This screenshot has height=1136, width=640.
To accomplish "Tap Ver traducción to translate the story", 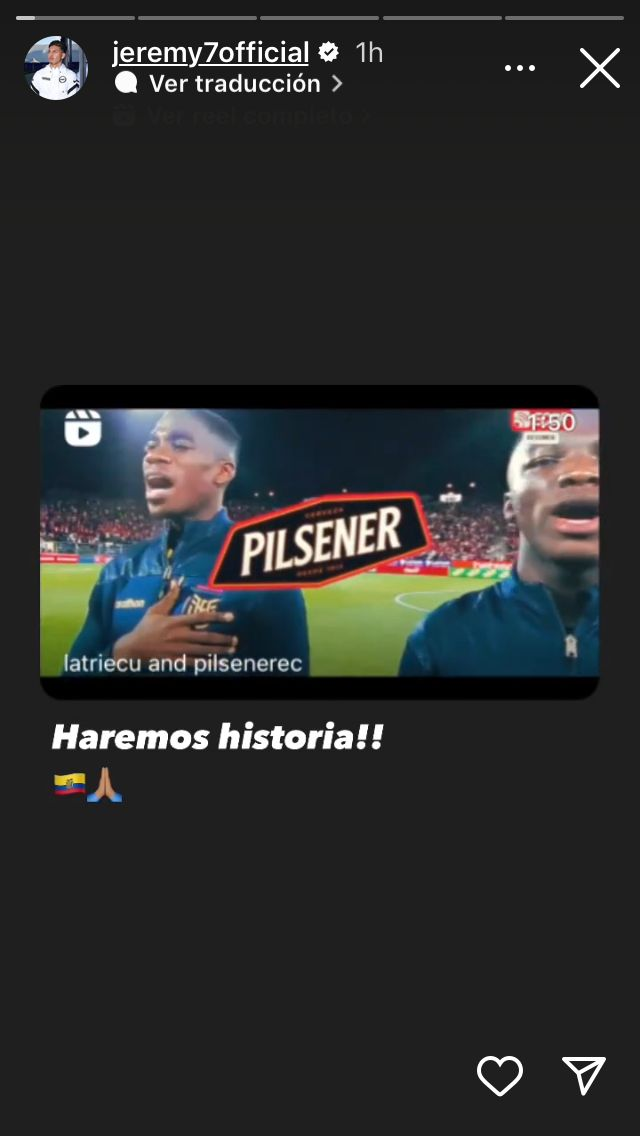I will tap(235, 84).
